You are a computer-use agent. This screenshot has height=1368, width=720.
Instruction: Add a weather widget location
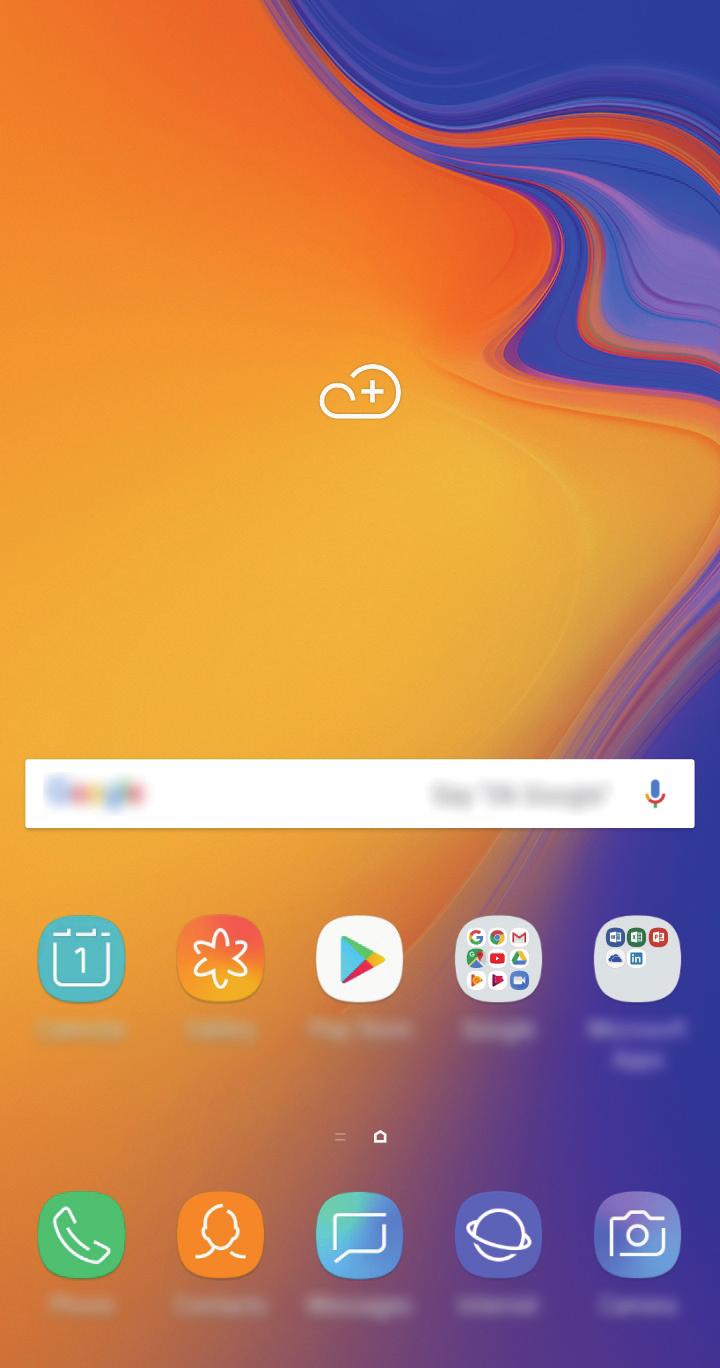coord(360,392)
